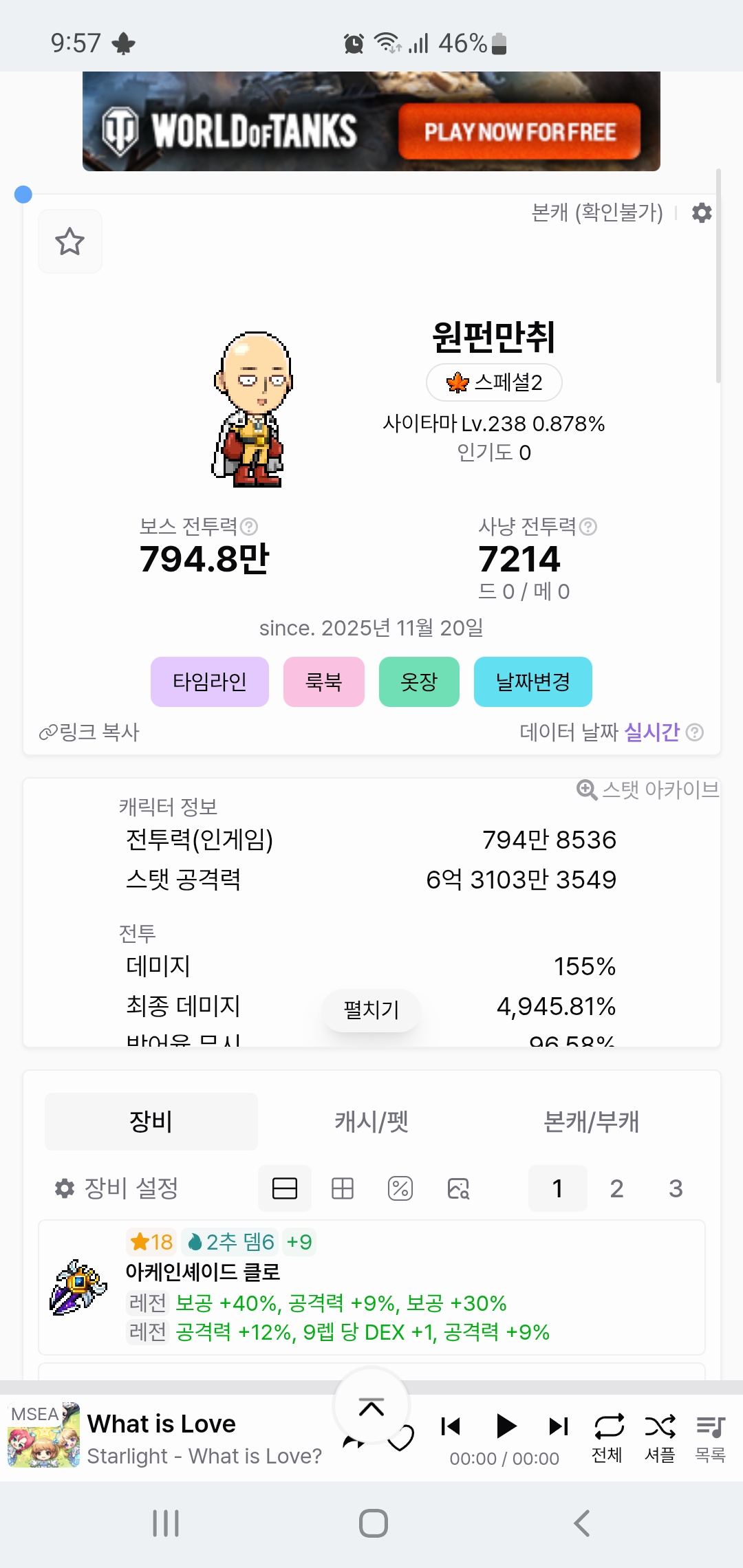Select equipment preset 2
The height and width of the screenshot is (1568, 743).
[616, 1188]
